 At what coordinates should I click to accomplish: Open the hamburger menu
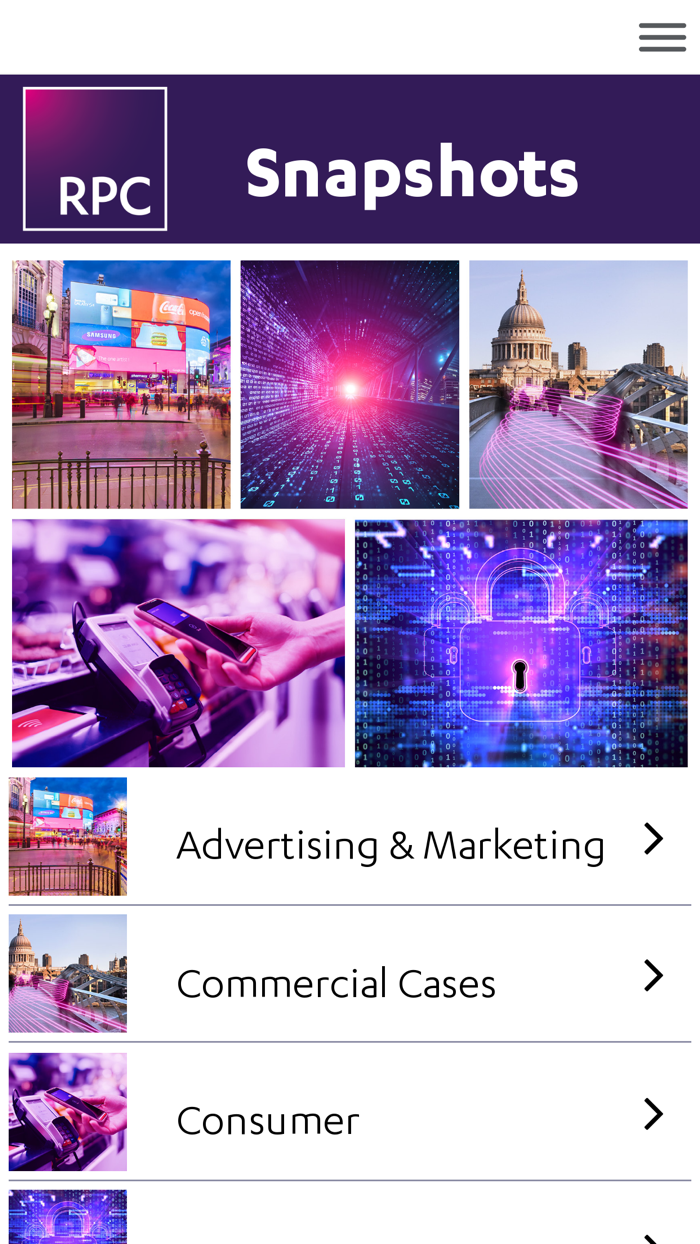tap(662, 37)
